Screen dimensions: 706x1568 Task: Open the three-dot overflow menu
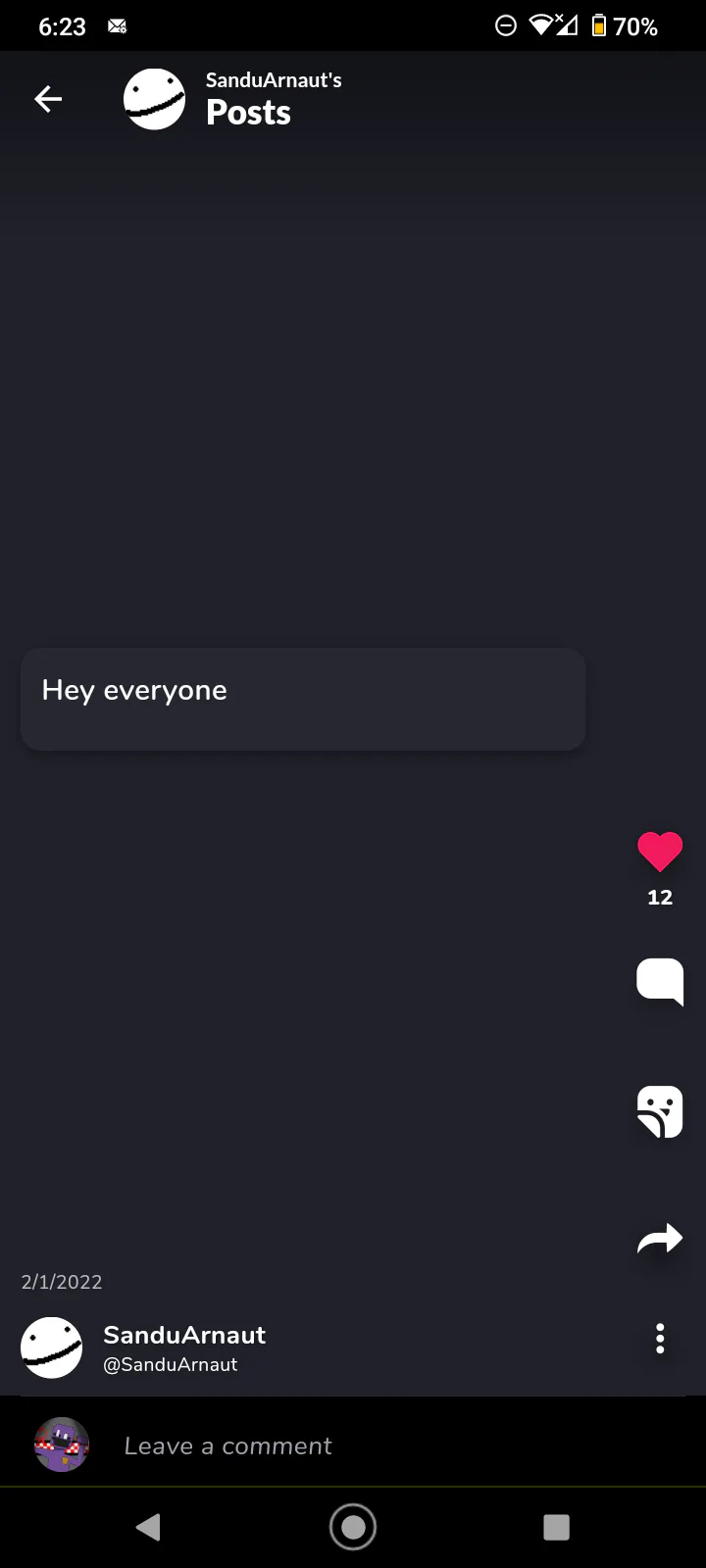pyautogui.click(x=660, y=1339)
